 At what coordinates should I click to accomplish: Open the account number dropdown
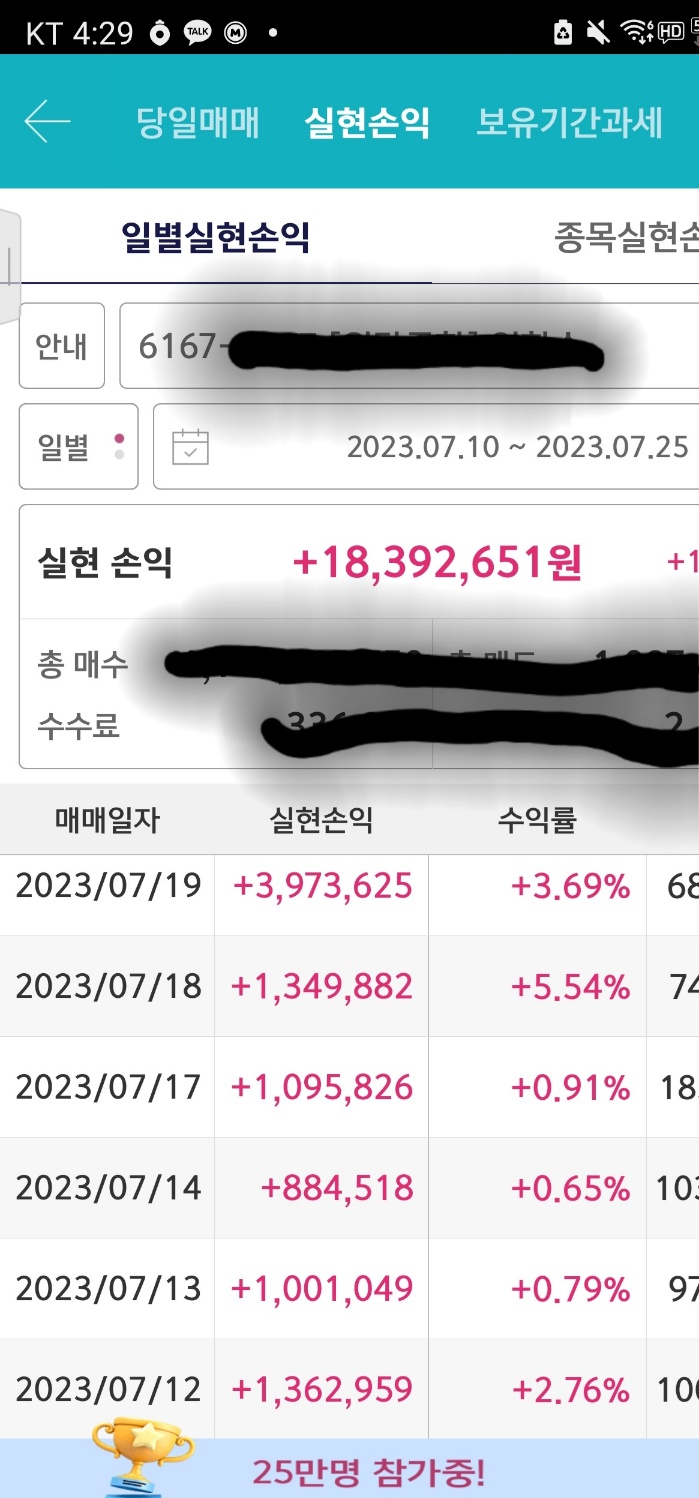click(x=409, y=346)
